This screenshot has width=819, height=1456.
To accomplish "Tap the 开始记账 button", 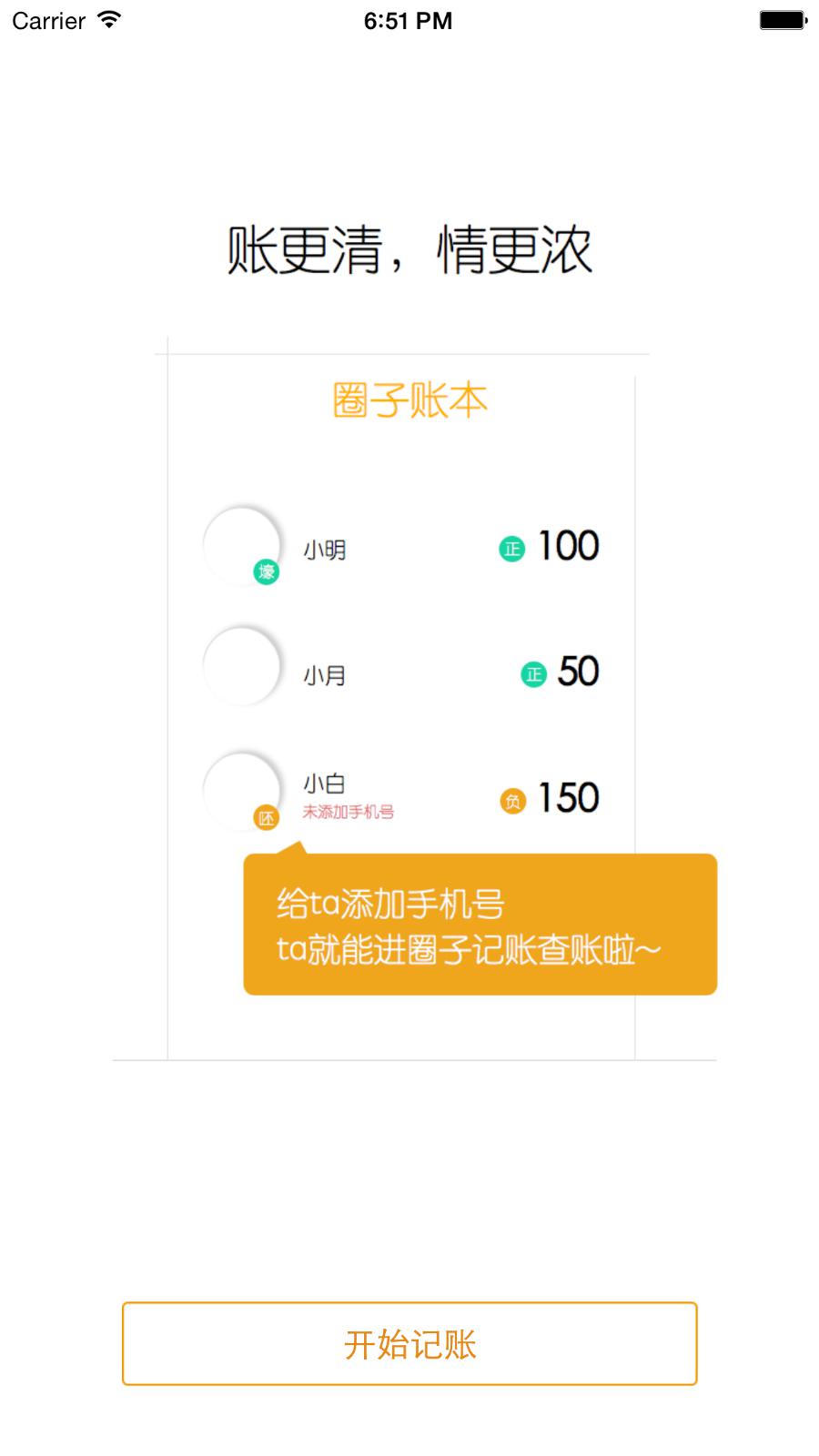I will pyautogui.click(x=409, y=1343).
